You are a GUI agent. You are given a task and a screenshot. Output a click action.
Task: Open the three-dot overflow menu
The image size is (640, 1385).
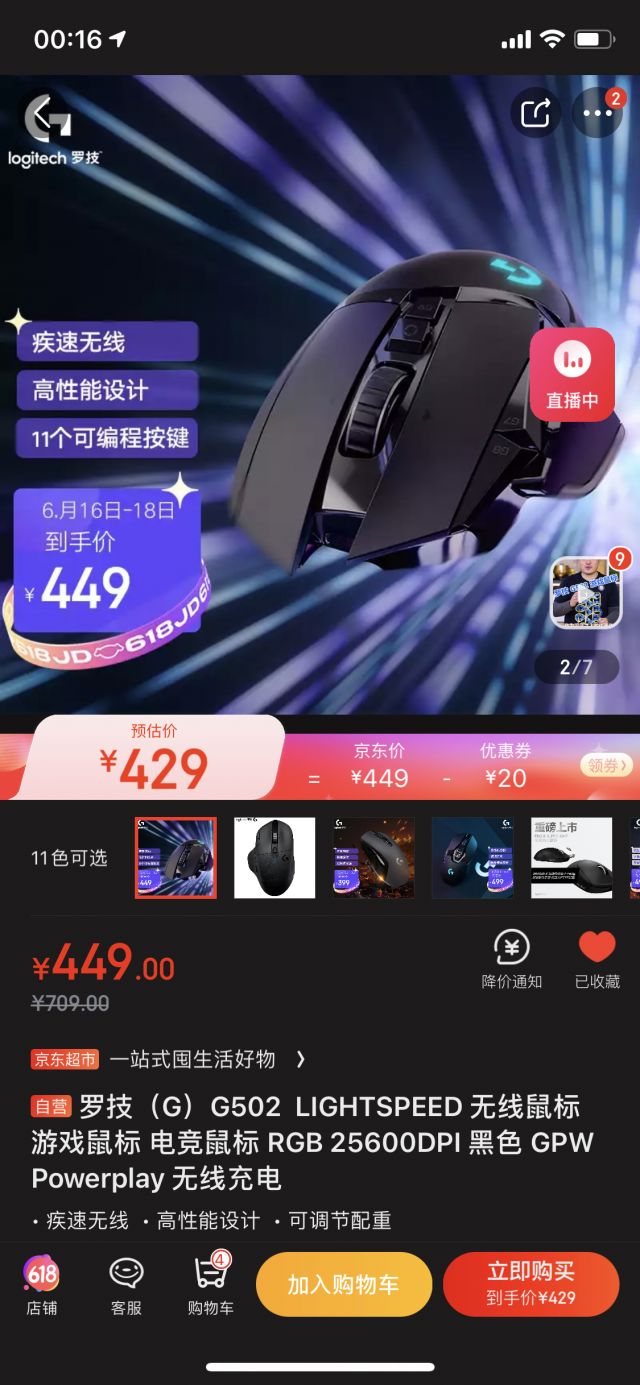pos(597,113)
